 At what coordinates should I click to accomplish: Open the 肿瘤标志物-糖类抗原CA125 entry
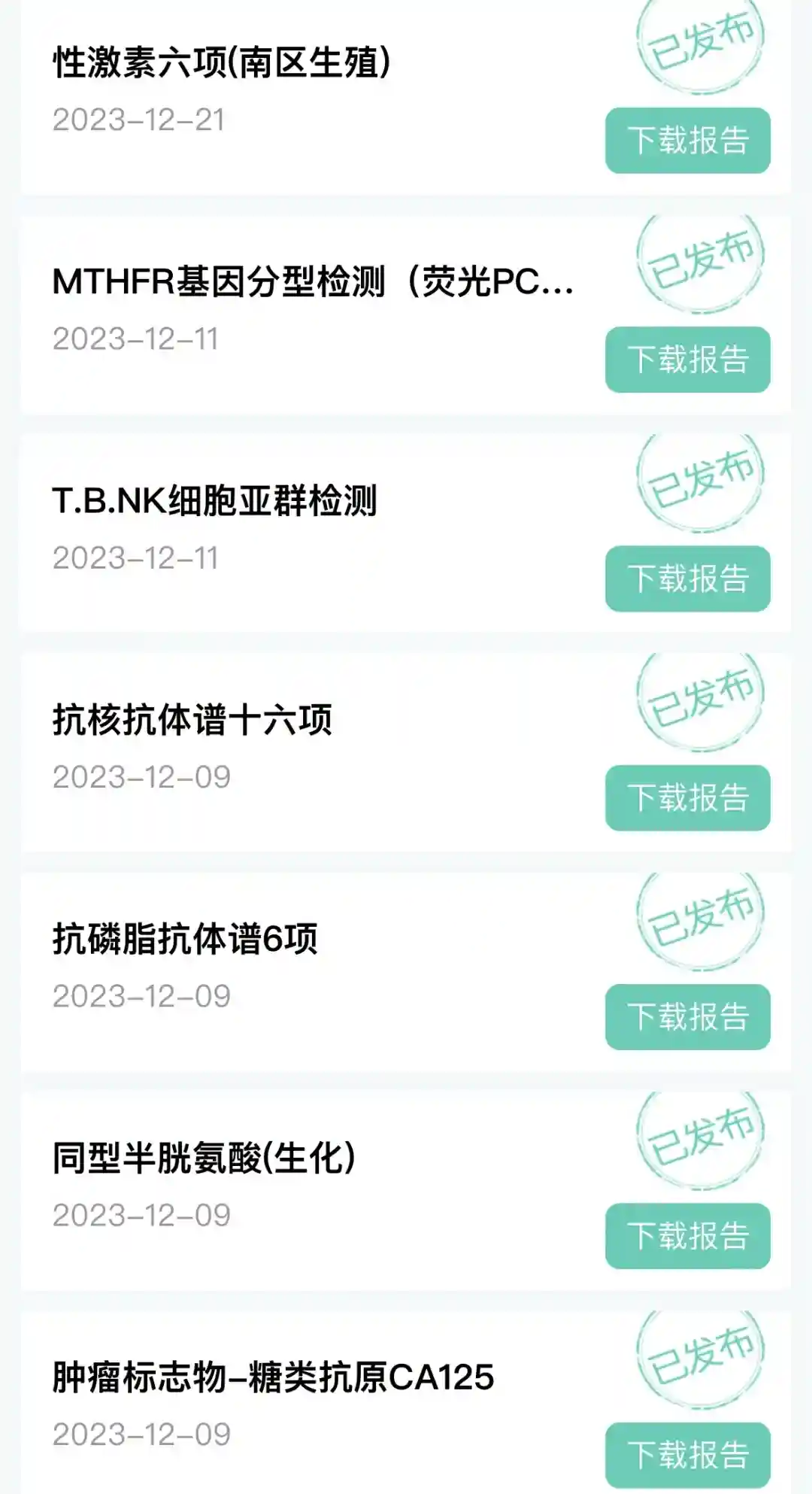point(273,1377)
